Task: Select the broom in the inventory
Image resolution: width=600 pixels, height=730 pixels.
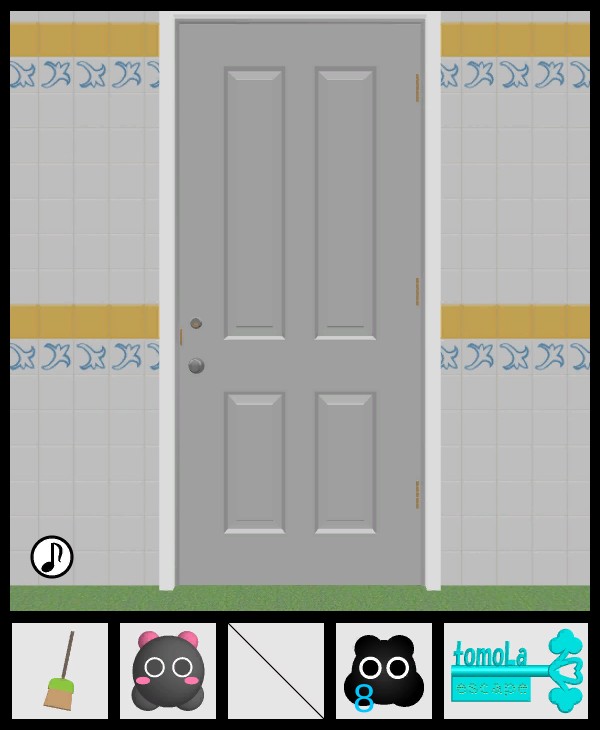Action: [60, 671]
